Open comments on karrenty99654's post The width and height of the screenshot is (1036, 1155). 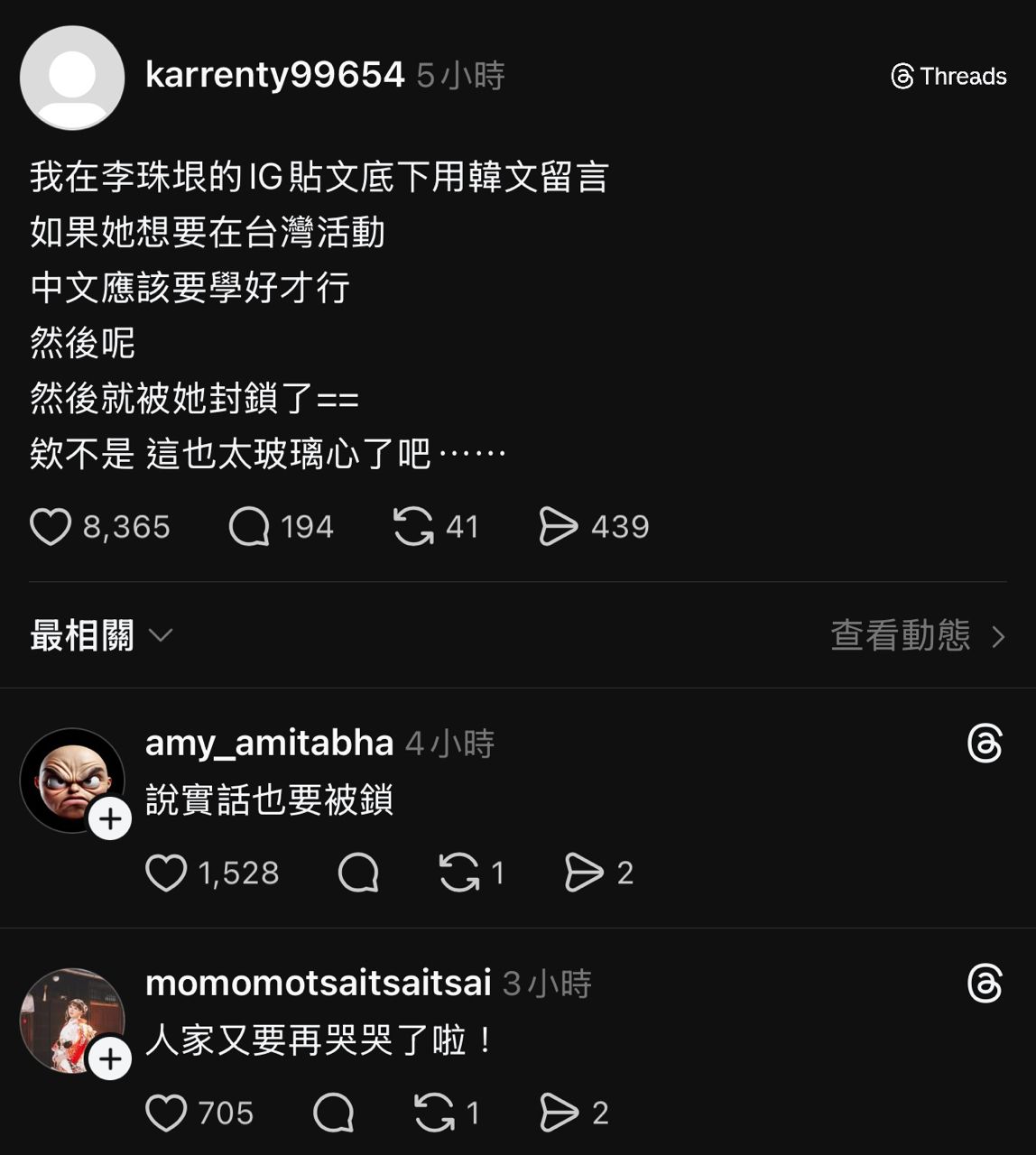[249, 527]
